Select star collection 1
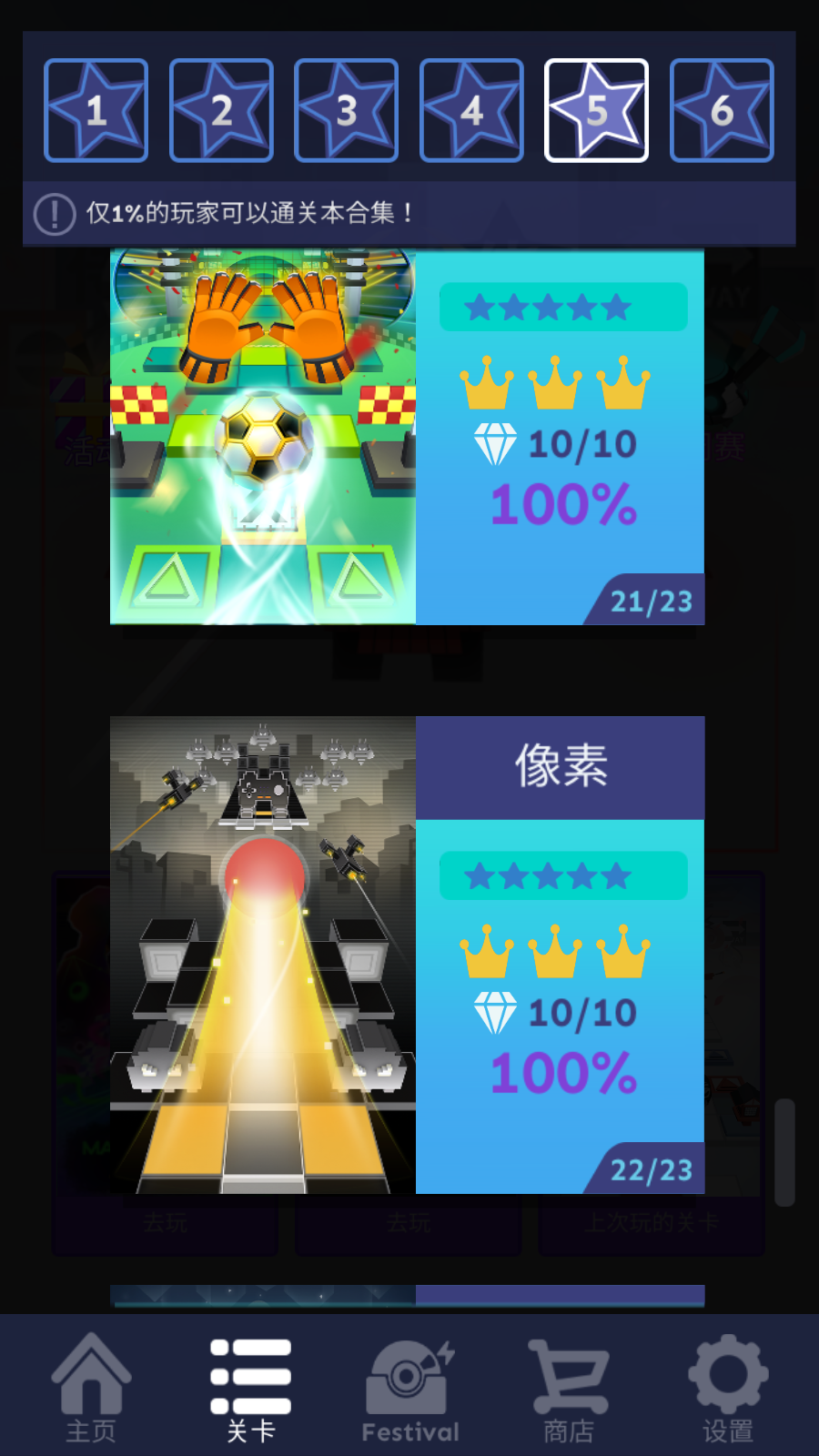Viewport: 819px width, 1456px height. 96,110
